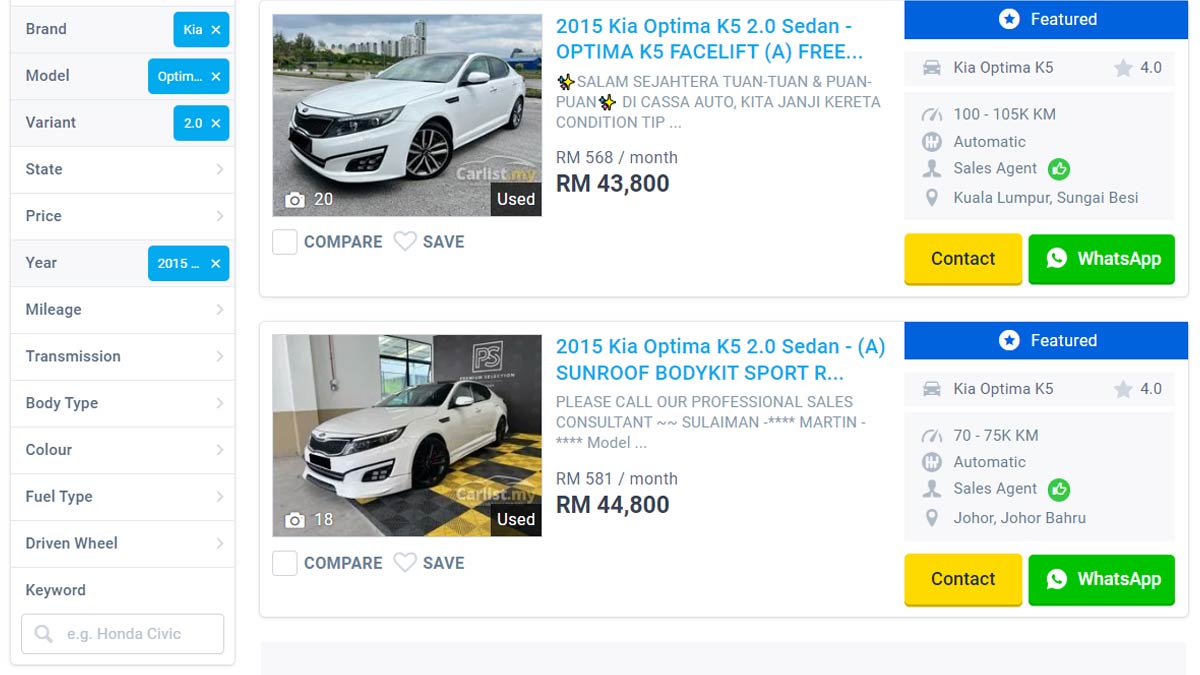Image resolution: width=1200 pixels, height=675 pixels.
Task: View photos of the RM 44,800 Optima
Action: click(x=407, y=435)
